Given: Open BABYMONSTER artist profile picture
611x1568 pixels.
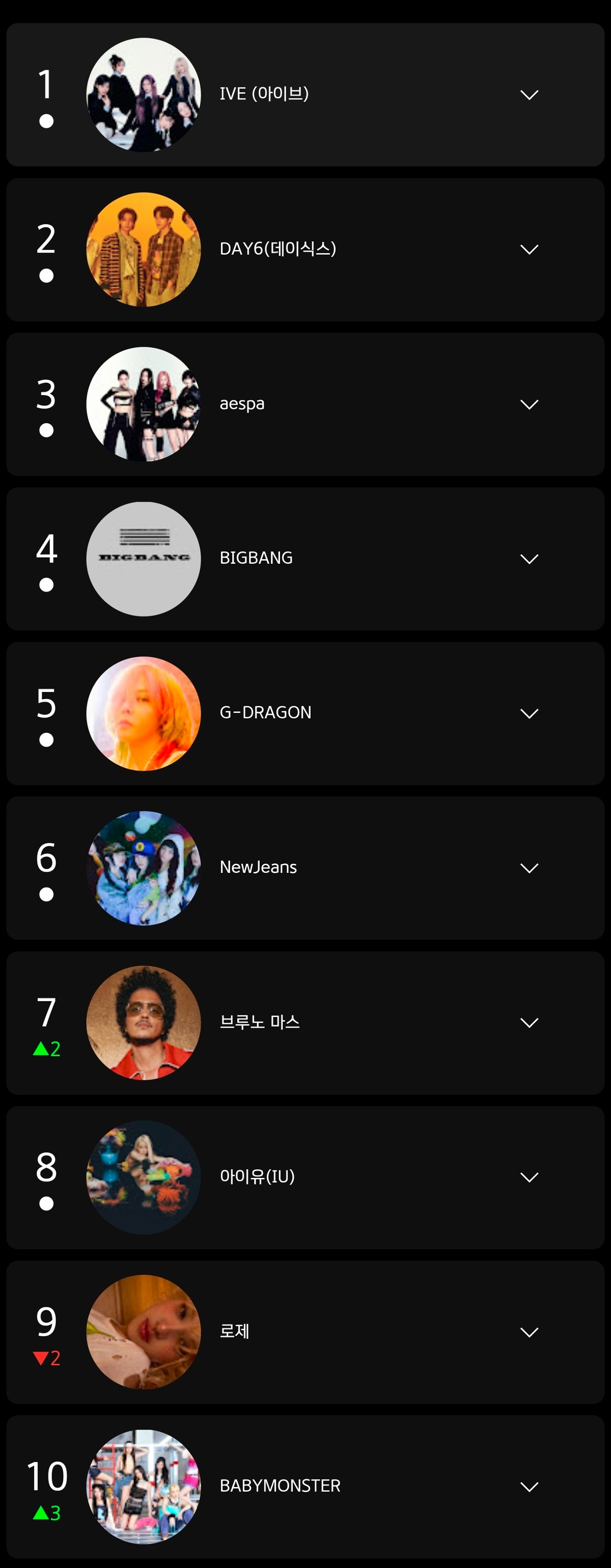Looking at the screenshot, I should [x=144, y=1487].
